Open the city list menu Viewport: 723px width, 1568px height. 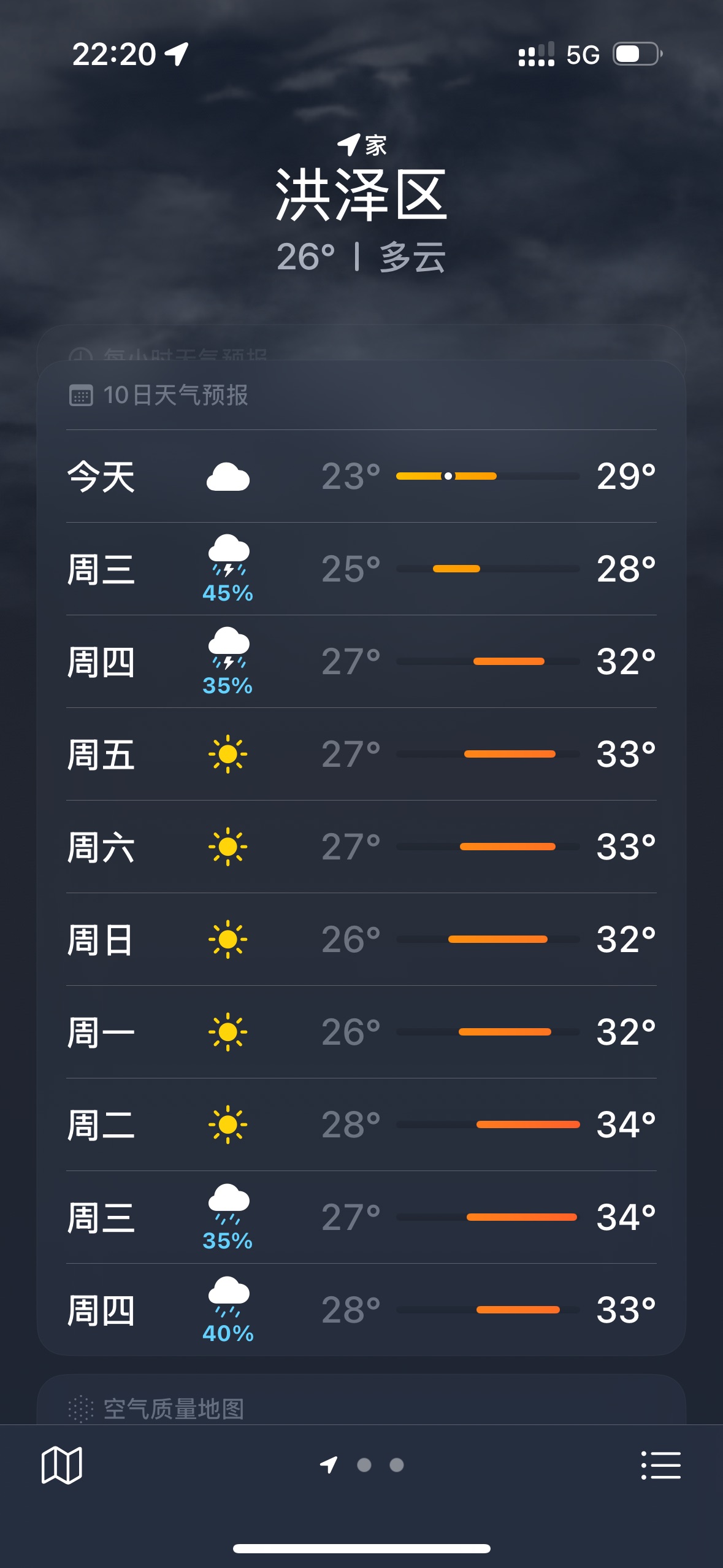tap(660, 1466)
